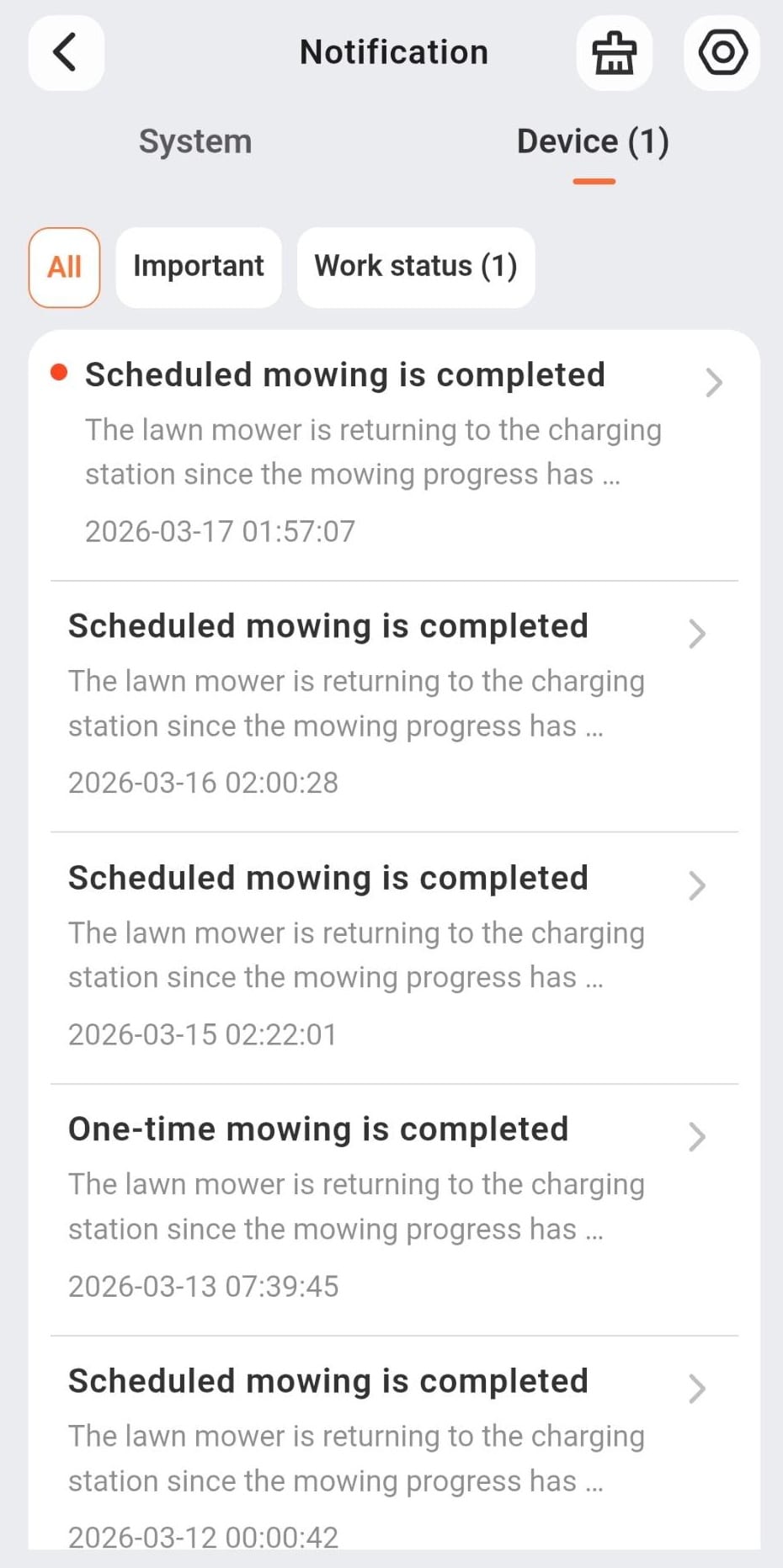Filter by Important notifications

199,267
